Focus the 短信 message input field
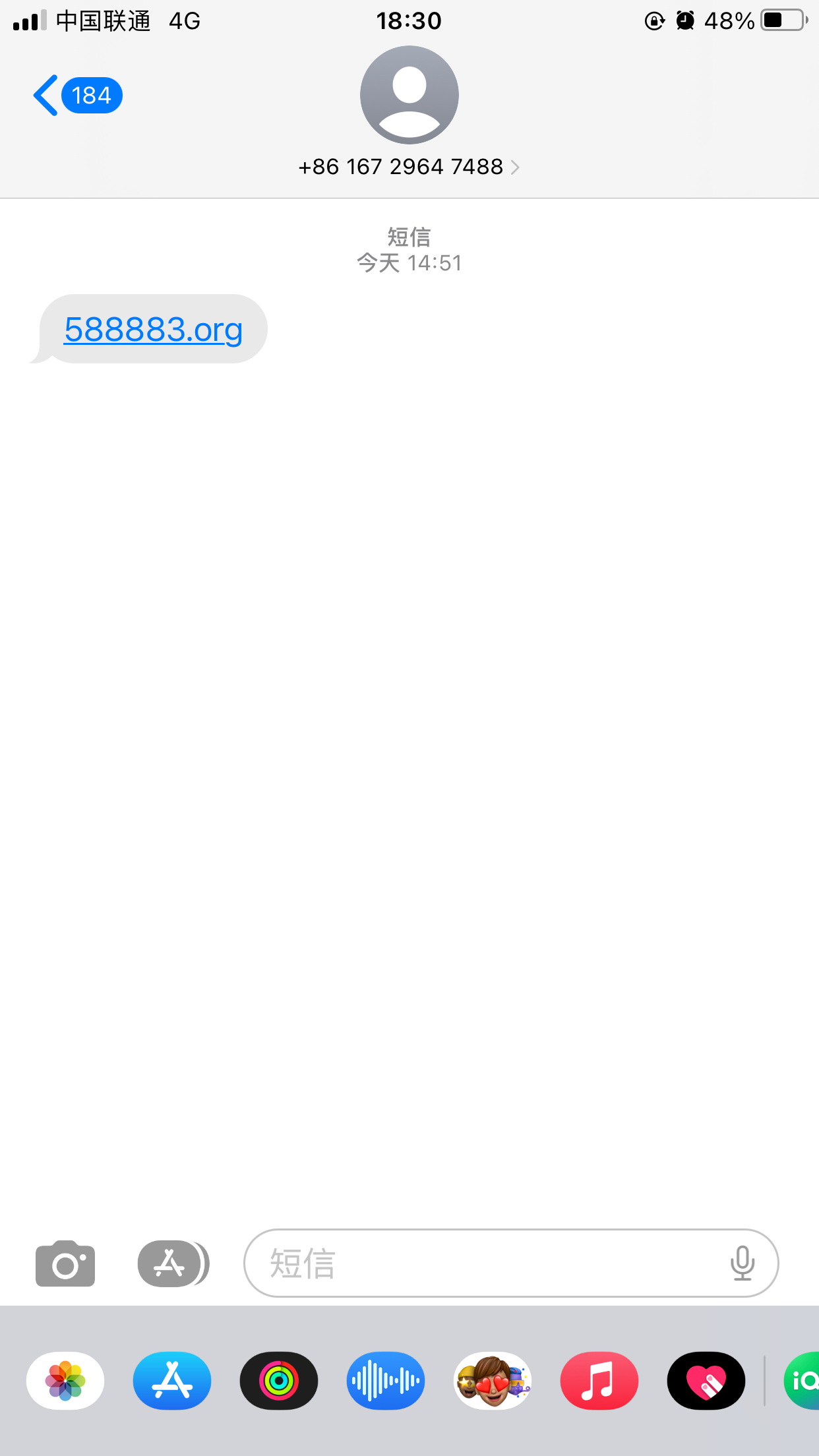This screenshot has height=1456, width=819. (481, 1263)
